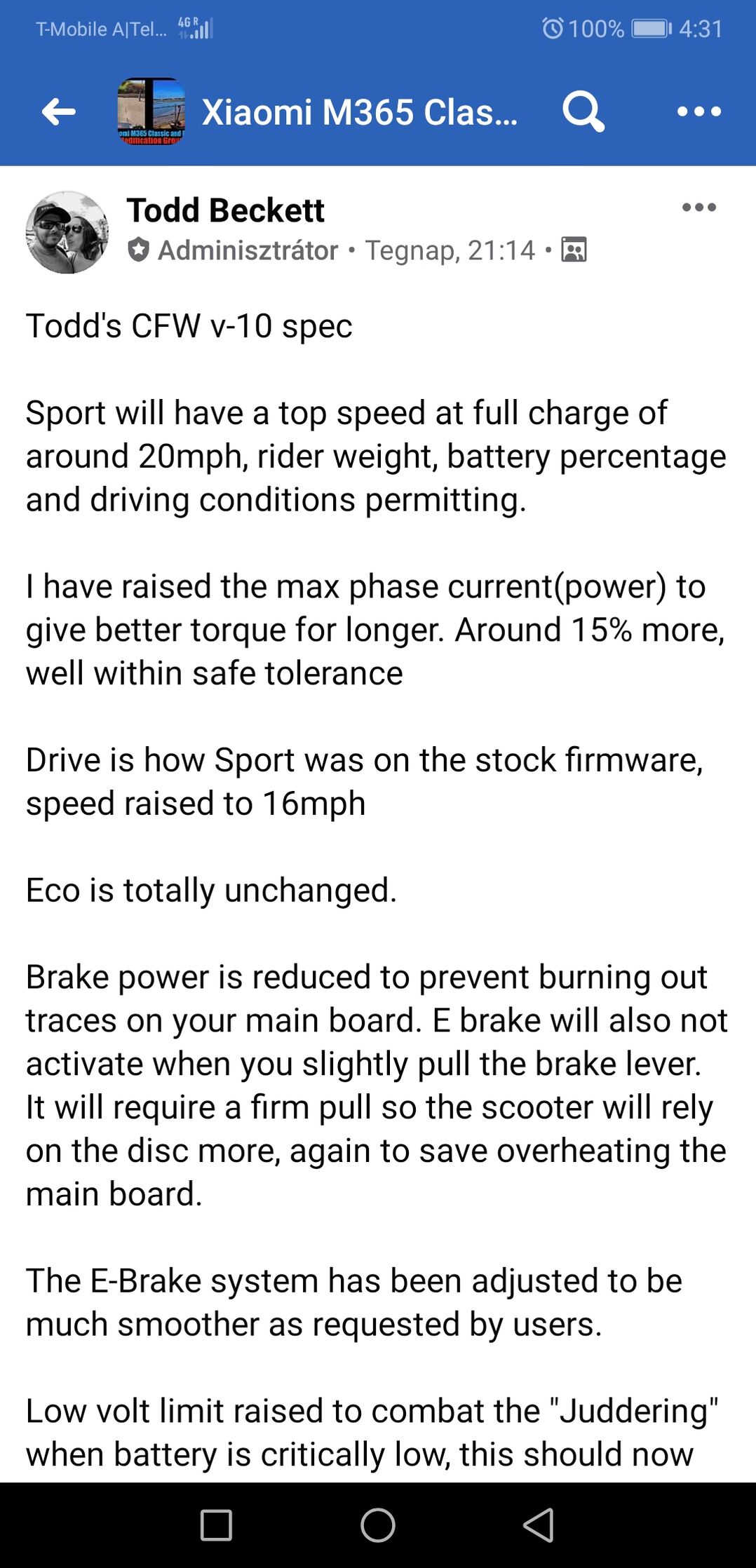Image resolution: width=756 pixels, height=1568 pixels.
Task: Open recent apps from navigation bar
Action: click(x=216, y=1525)
